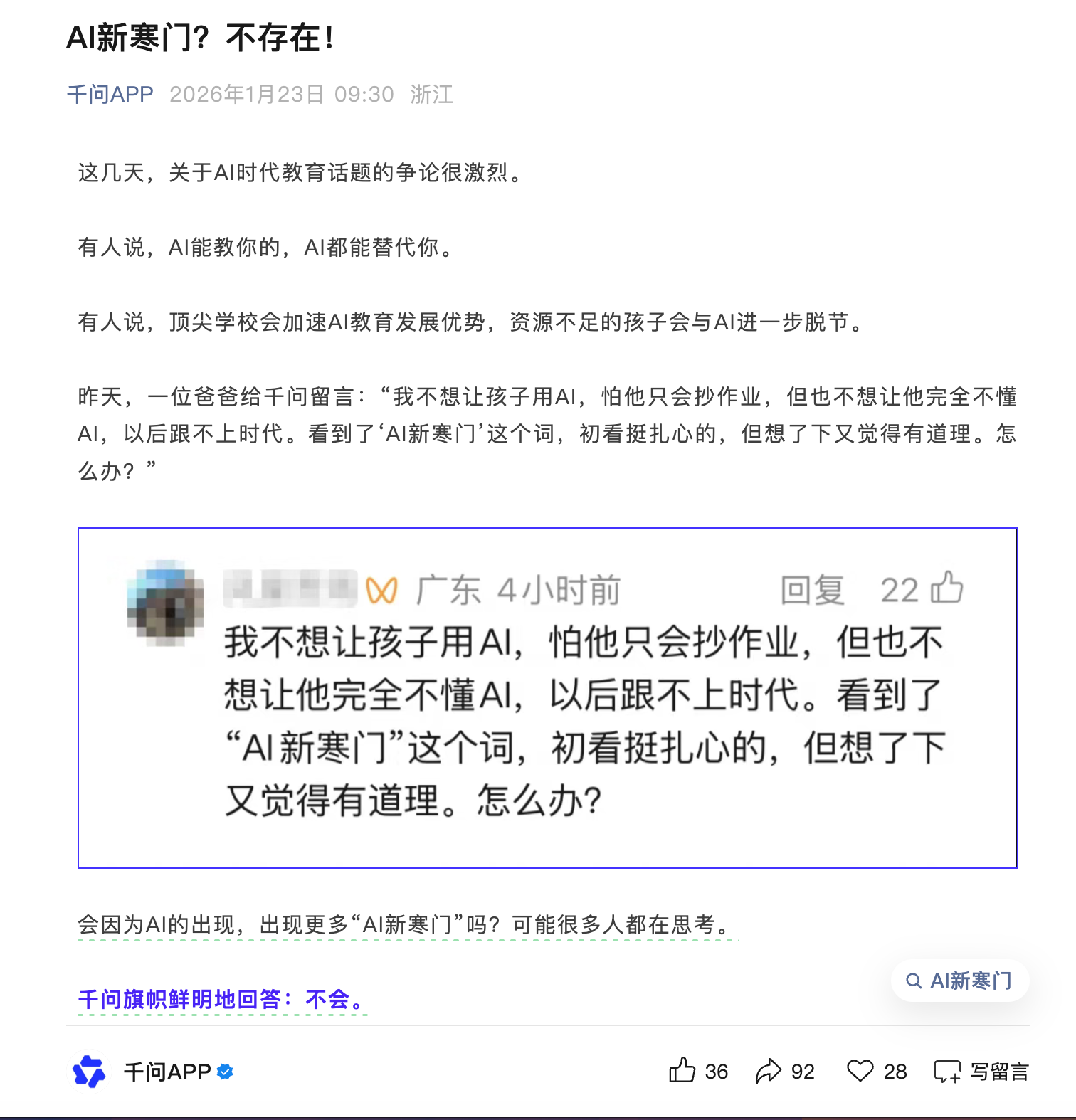Tap the AI新寒门 search chip
The height and width of the screenshot is (1120, 1076).
tap(959, 981)
